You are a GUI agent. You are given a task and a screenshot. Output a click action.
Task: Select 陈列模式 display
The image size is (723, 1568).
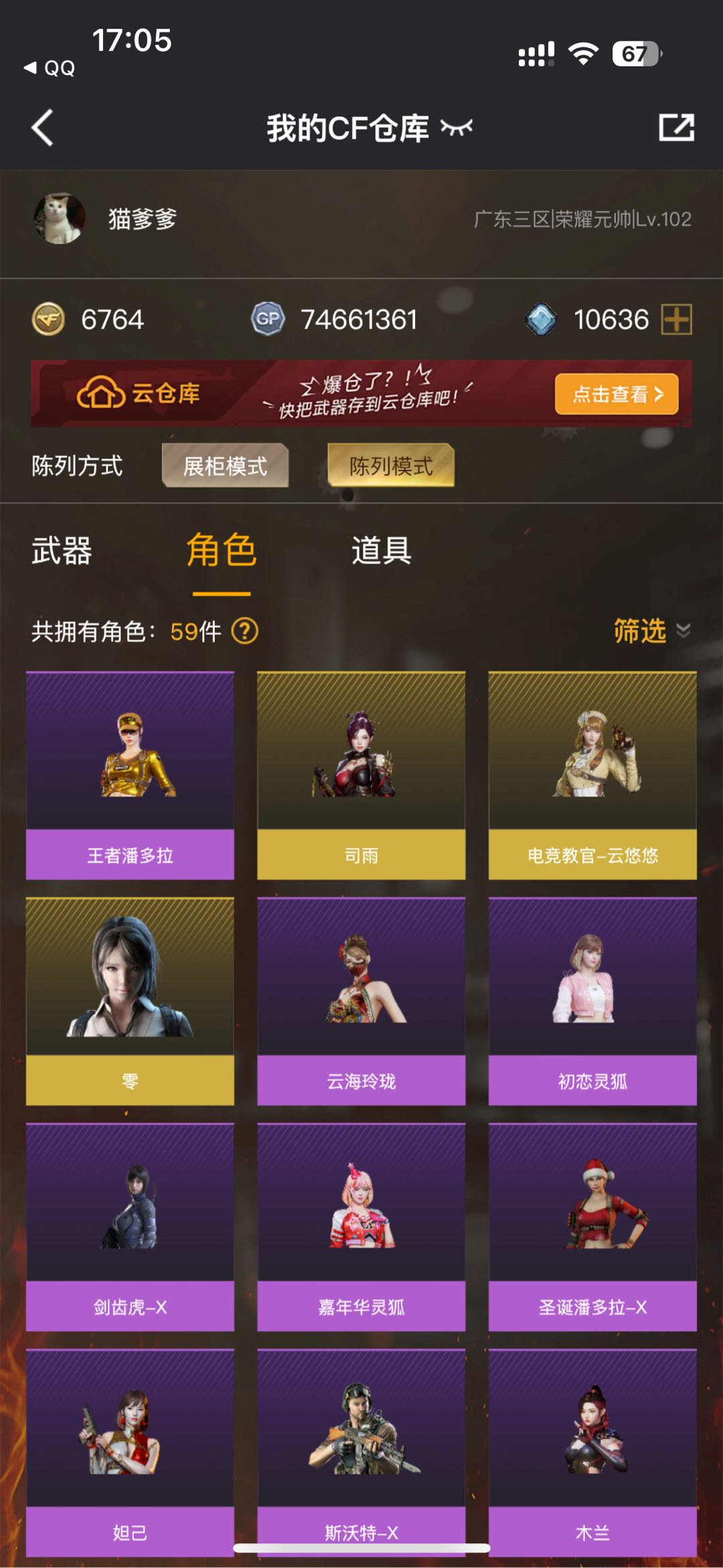(391, 465)
